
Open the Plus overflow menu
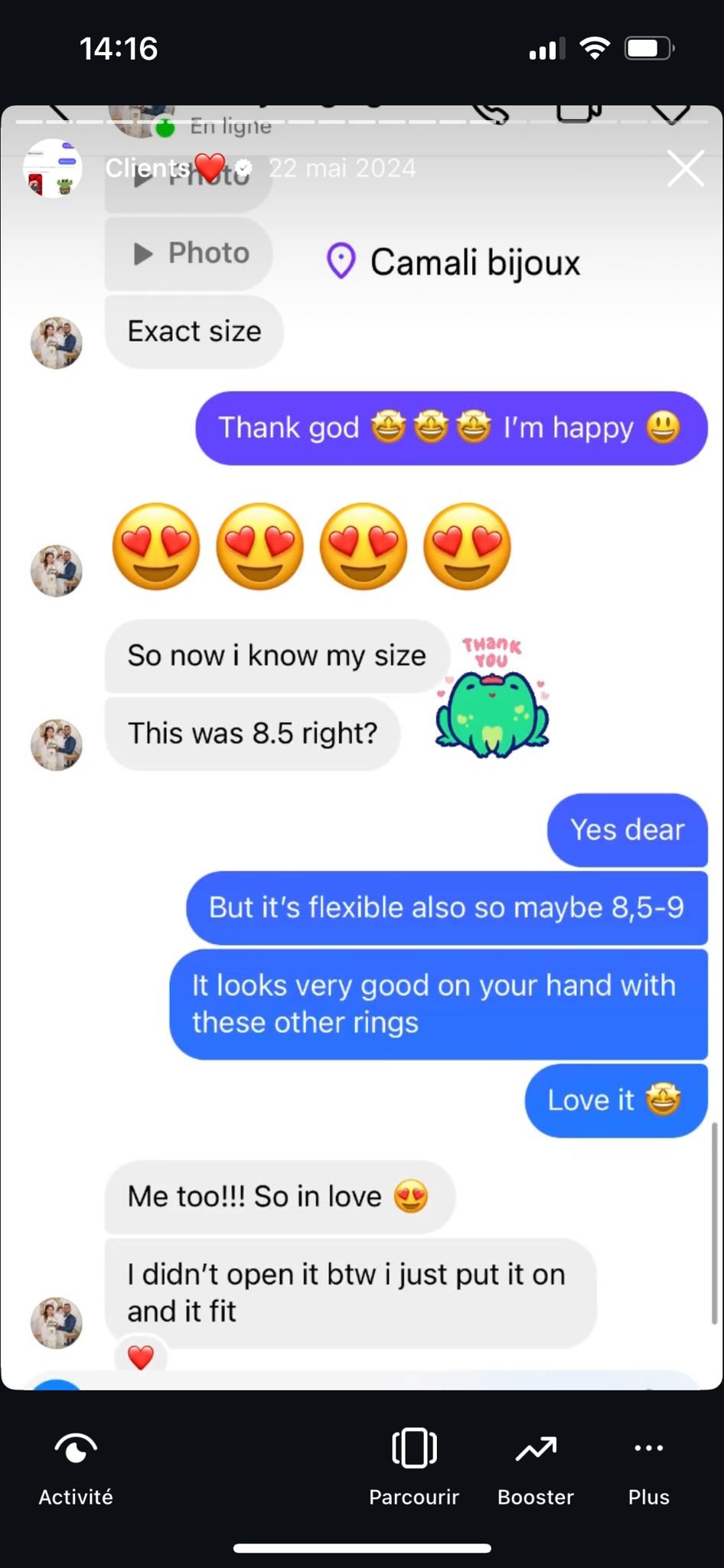[x=648, y=1466]
